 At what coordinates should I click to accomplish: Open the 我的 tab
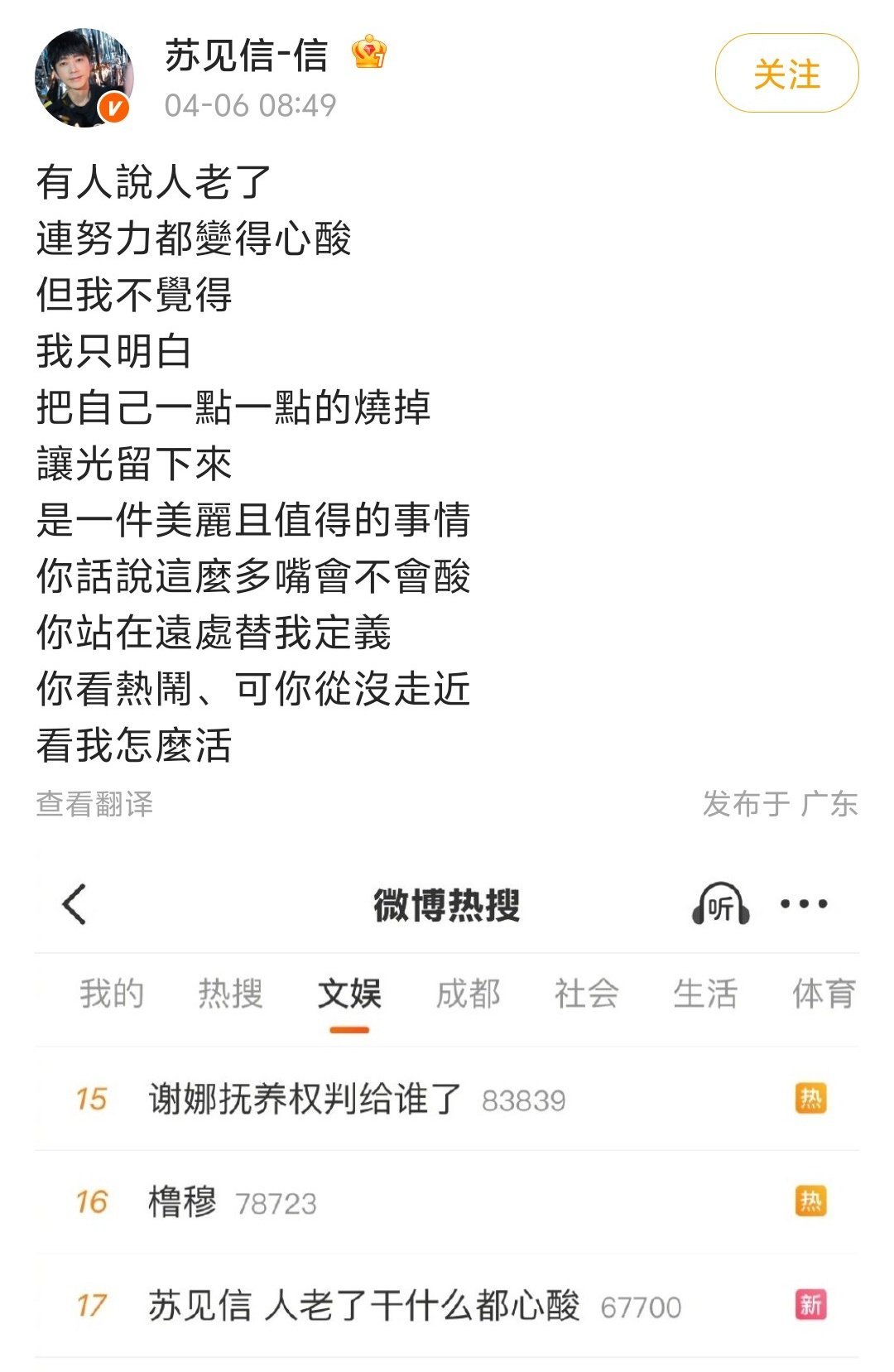click(112, 996)
